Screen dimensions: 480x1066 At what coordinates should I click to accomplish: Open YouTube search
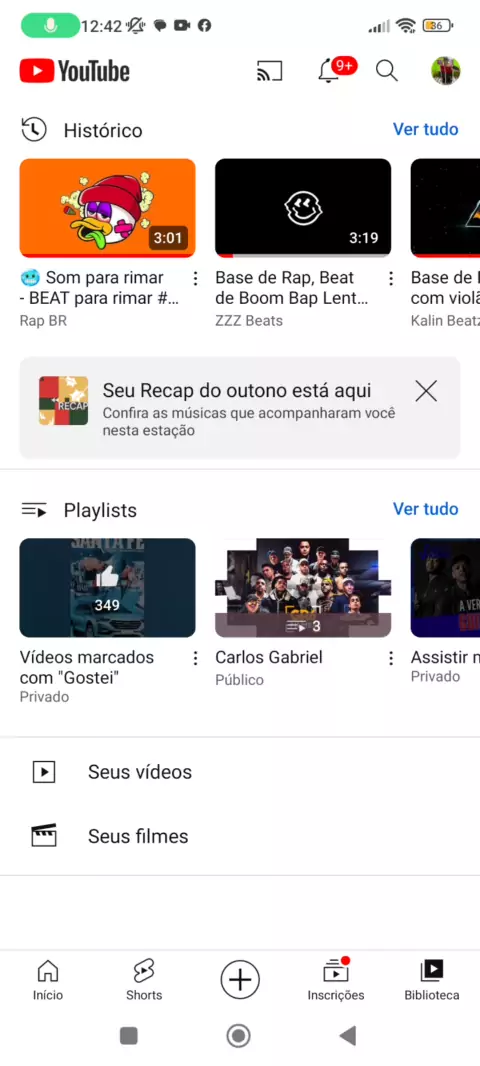coord(386,71)
